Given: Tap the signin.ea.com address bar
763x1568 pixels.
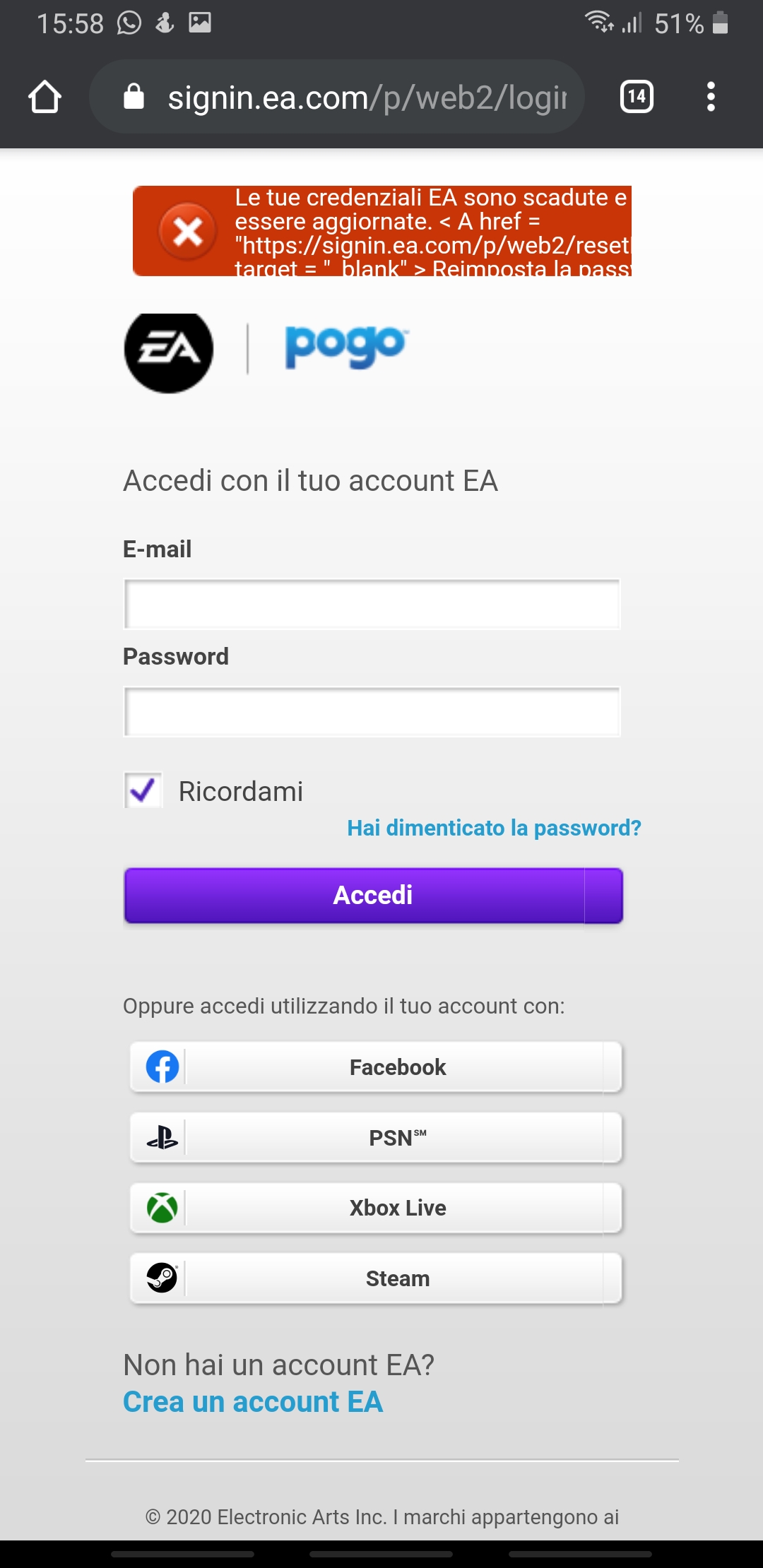Looking at the screenshot, I should [x=337, y=97].
